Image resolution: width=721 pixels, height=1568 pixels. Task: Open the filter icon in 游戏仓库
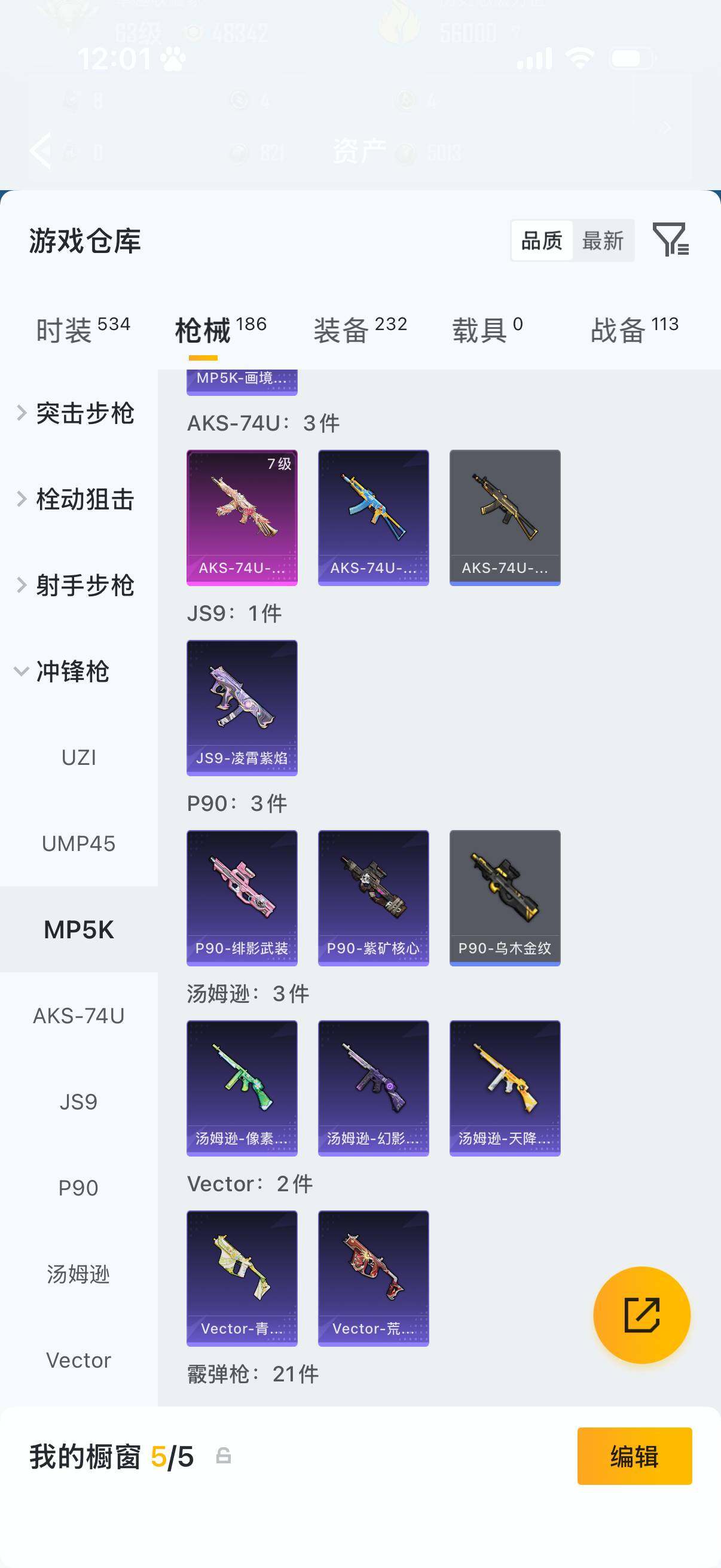[x=670, y=239]
